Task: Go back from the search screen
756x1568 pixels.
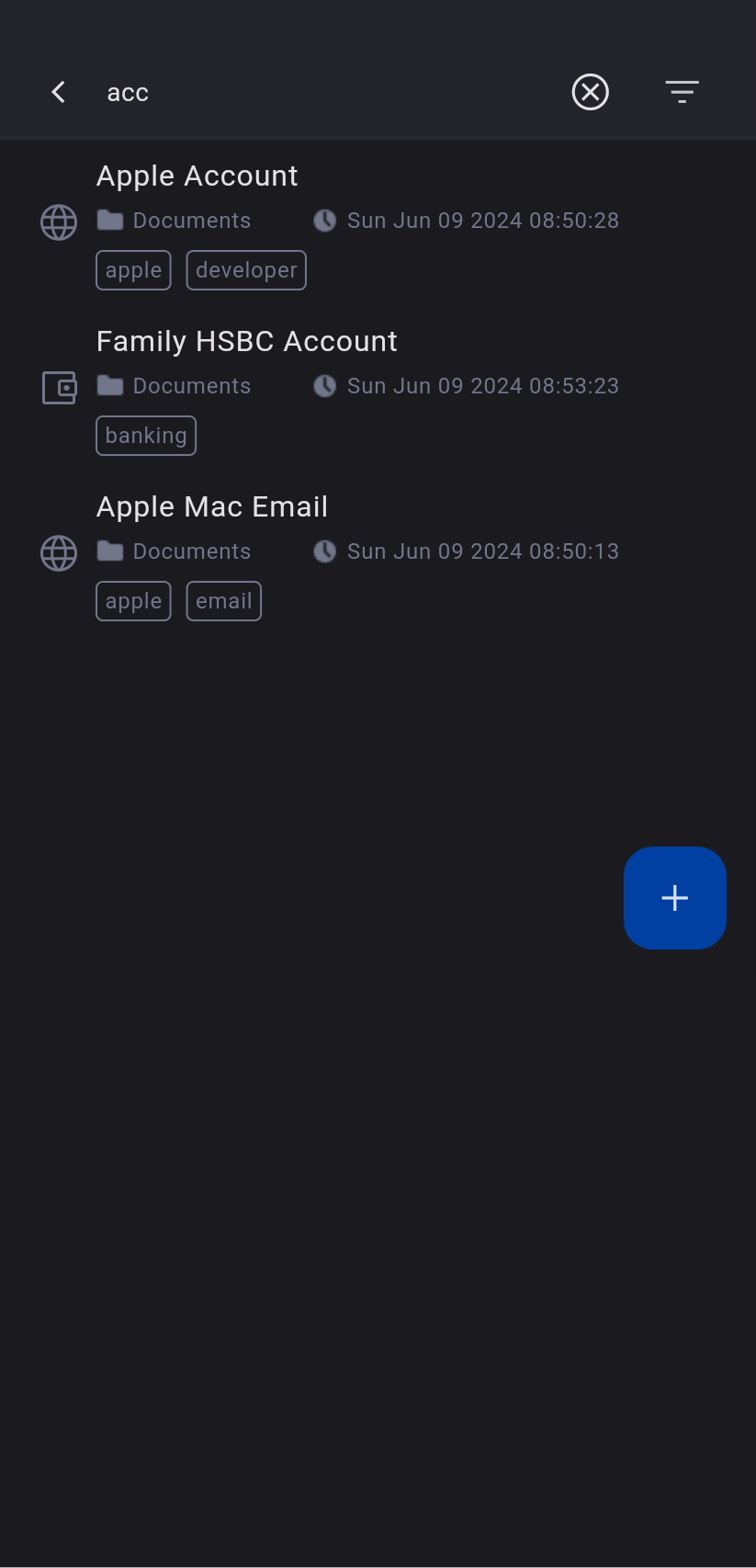Action: [x=59, y=92]
